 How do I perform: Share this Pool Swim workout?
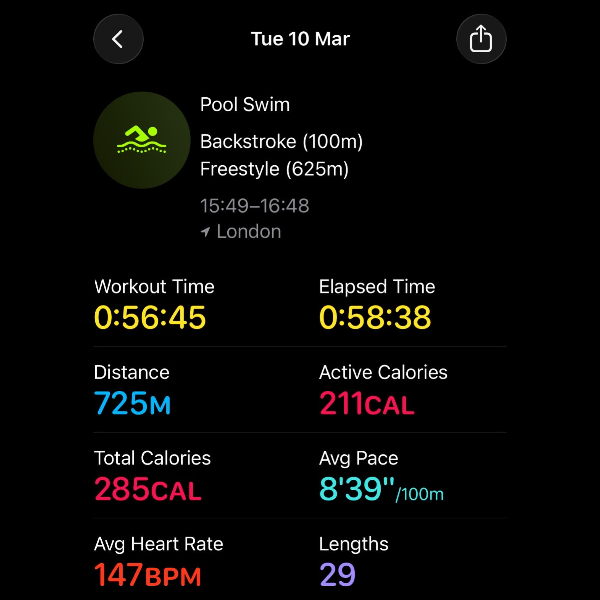point(481,39)
